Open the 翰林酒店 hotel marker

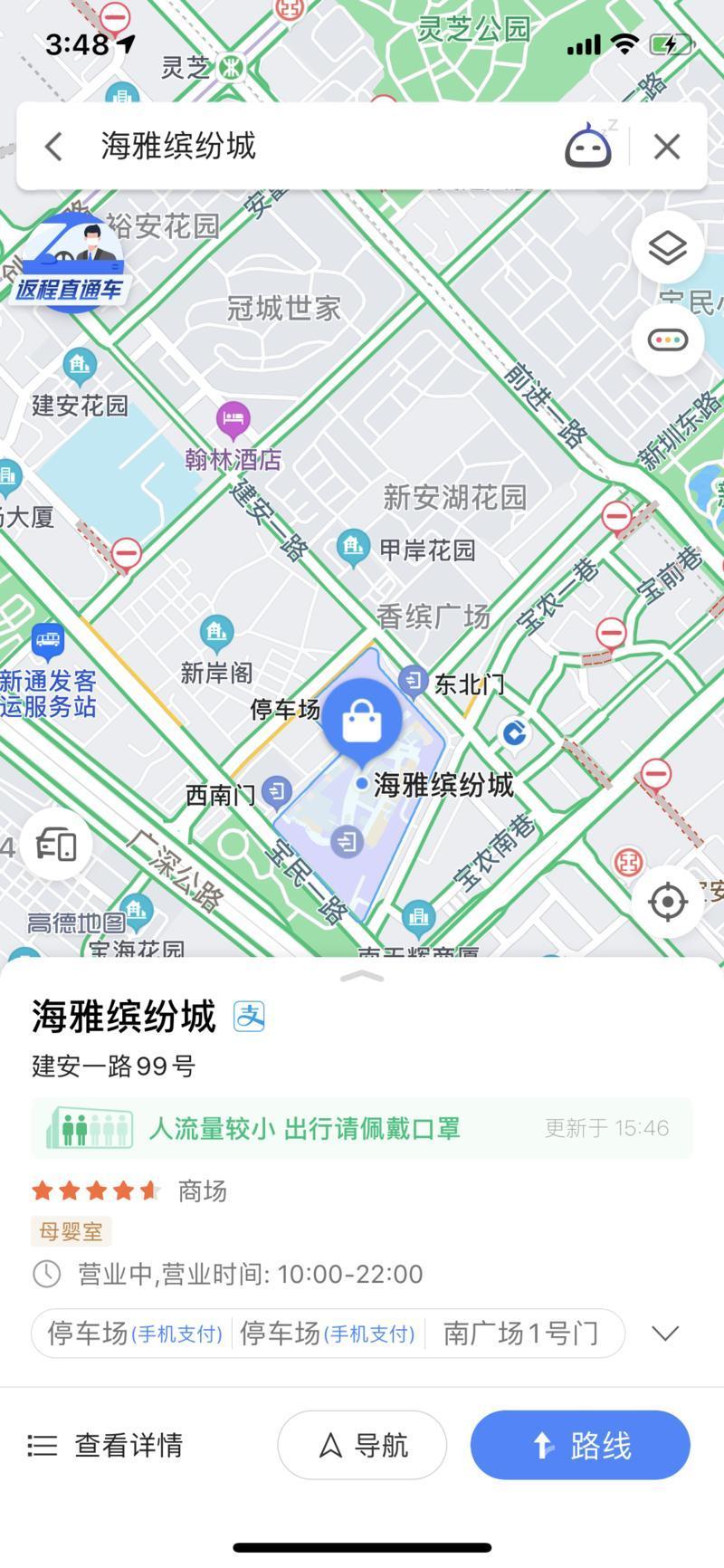233,420
